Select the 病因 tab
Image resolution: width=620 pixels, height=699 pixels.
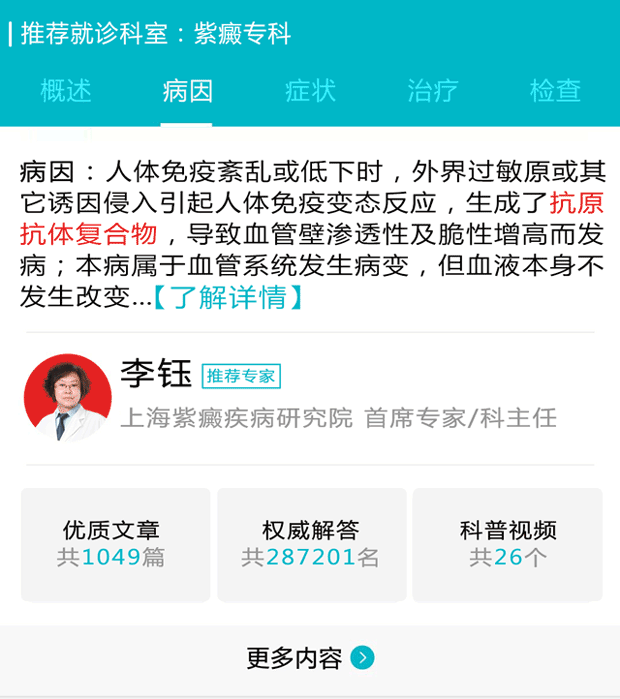coord(187,91)
